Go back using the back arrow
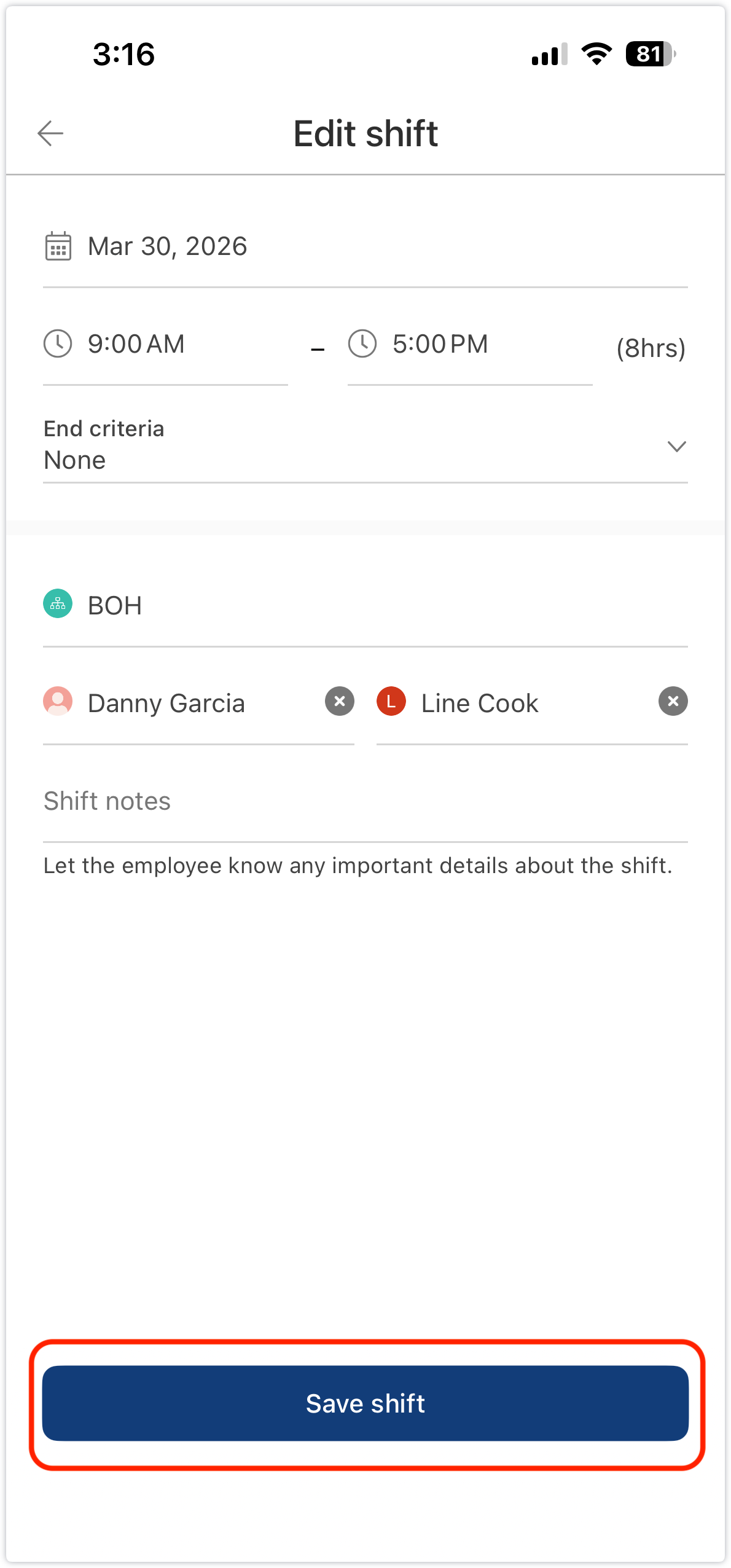This screenshot has width=731, height=1568. [x=50, y=133]
